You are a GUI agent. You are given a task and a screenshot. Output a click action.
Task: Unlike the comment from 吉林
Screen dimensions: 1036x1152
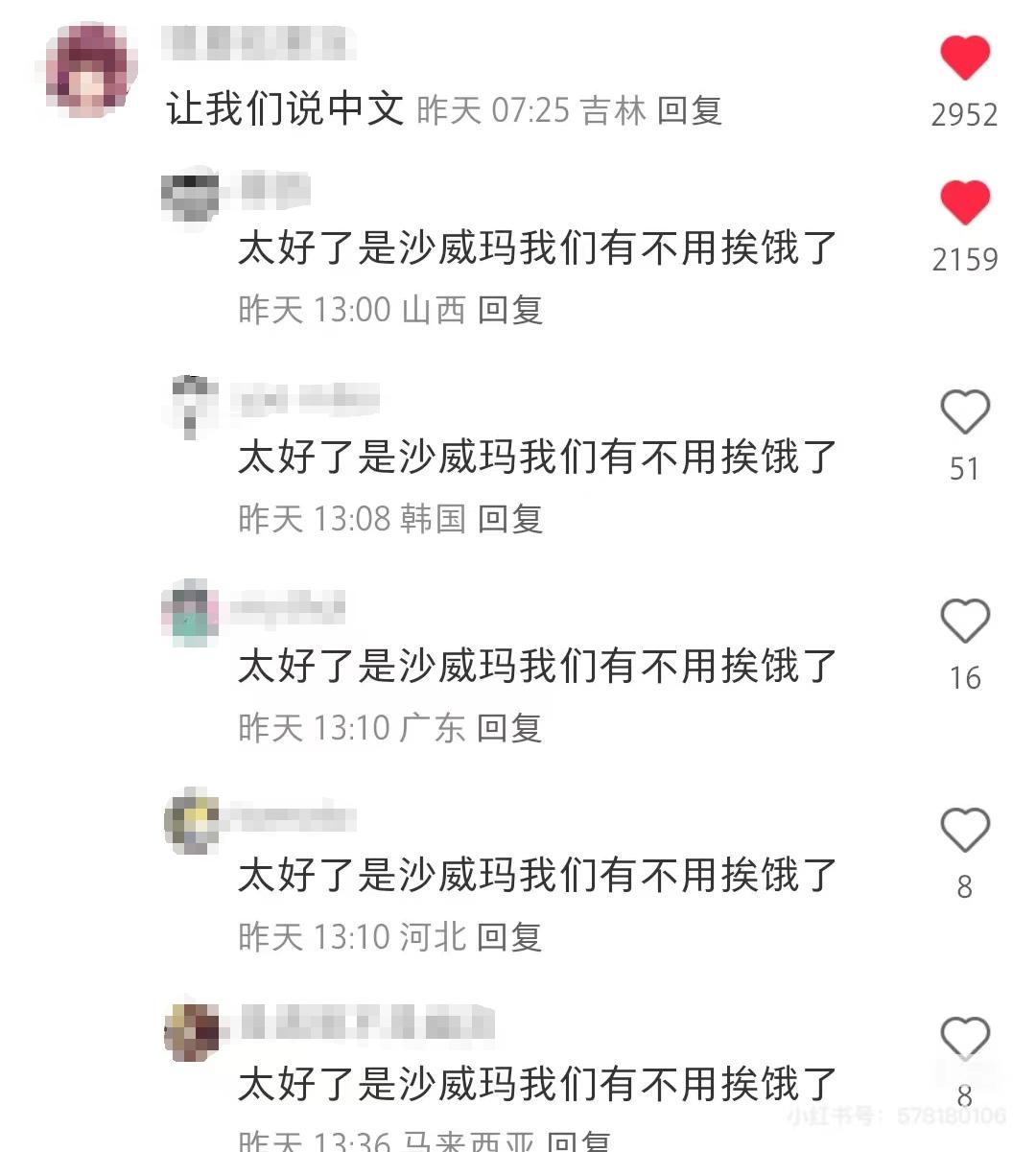pyautogui.click(x=964, y=58)
